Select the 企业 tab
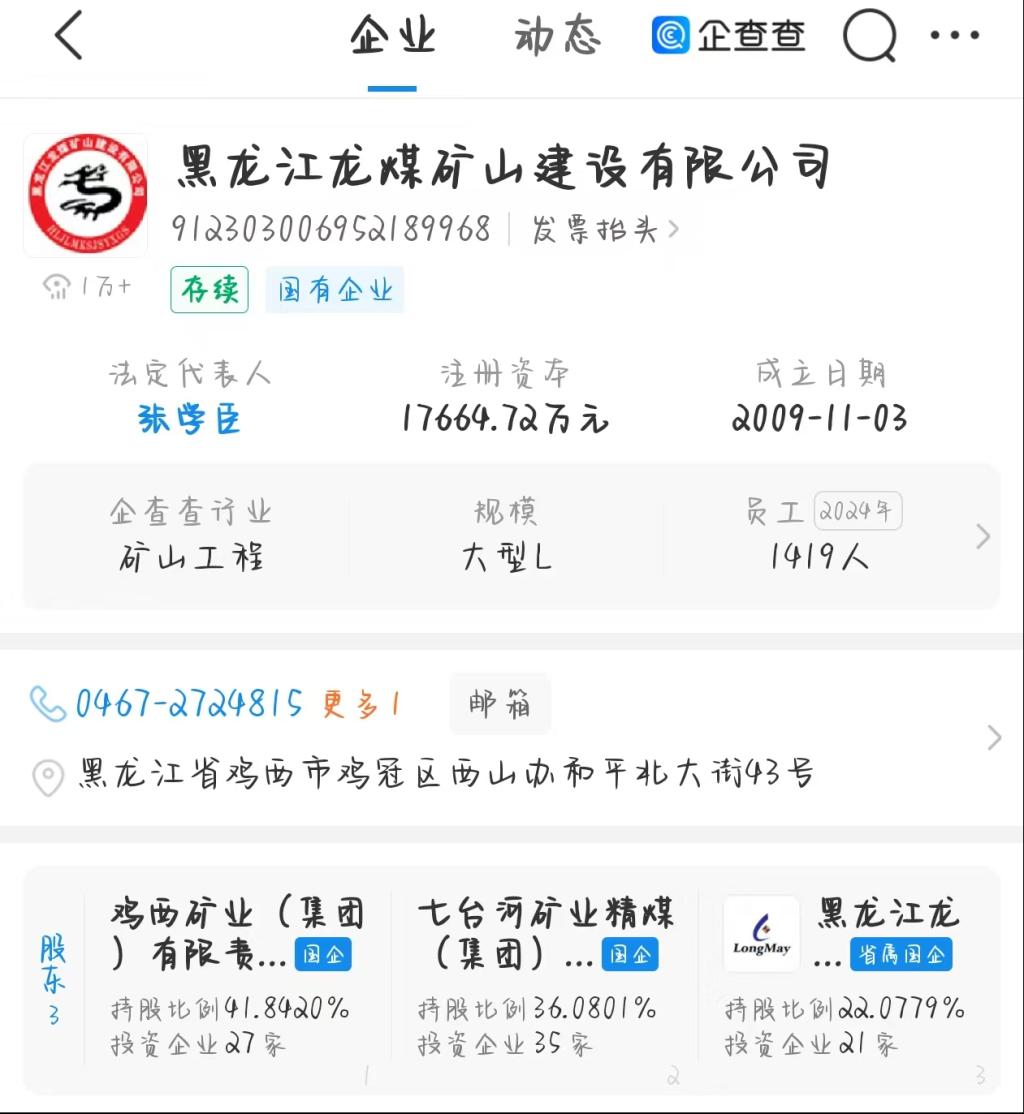Screen dimensions: 1024x1114 [392, 38]
